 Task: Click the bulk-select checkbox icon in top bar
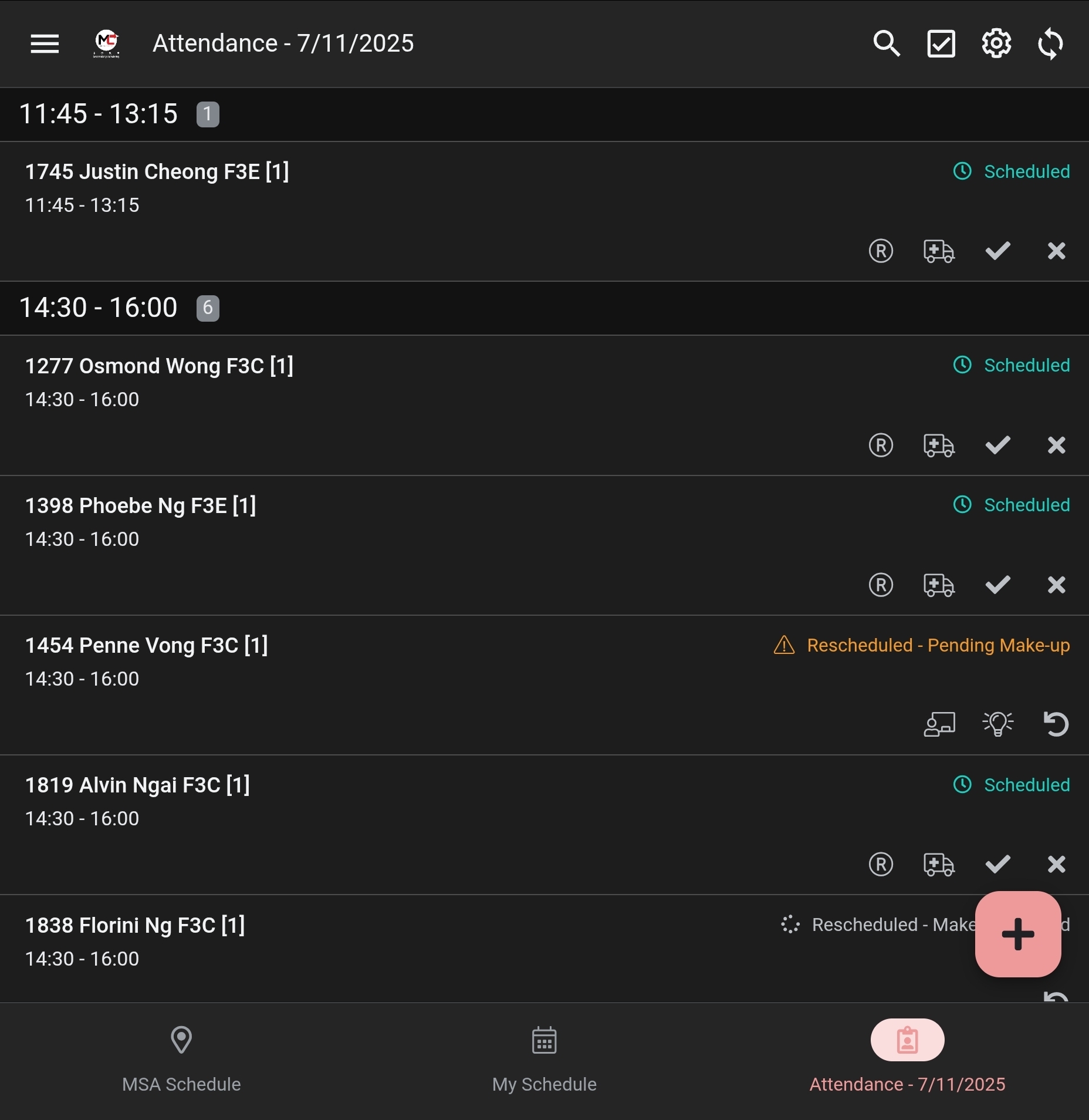coord(941,43)
